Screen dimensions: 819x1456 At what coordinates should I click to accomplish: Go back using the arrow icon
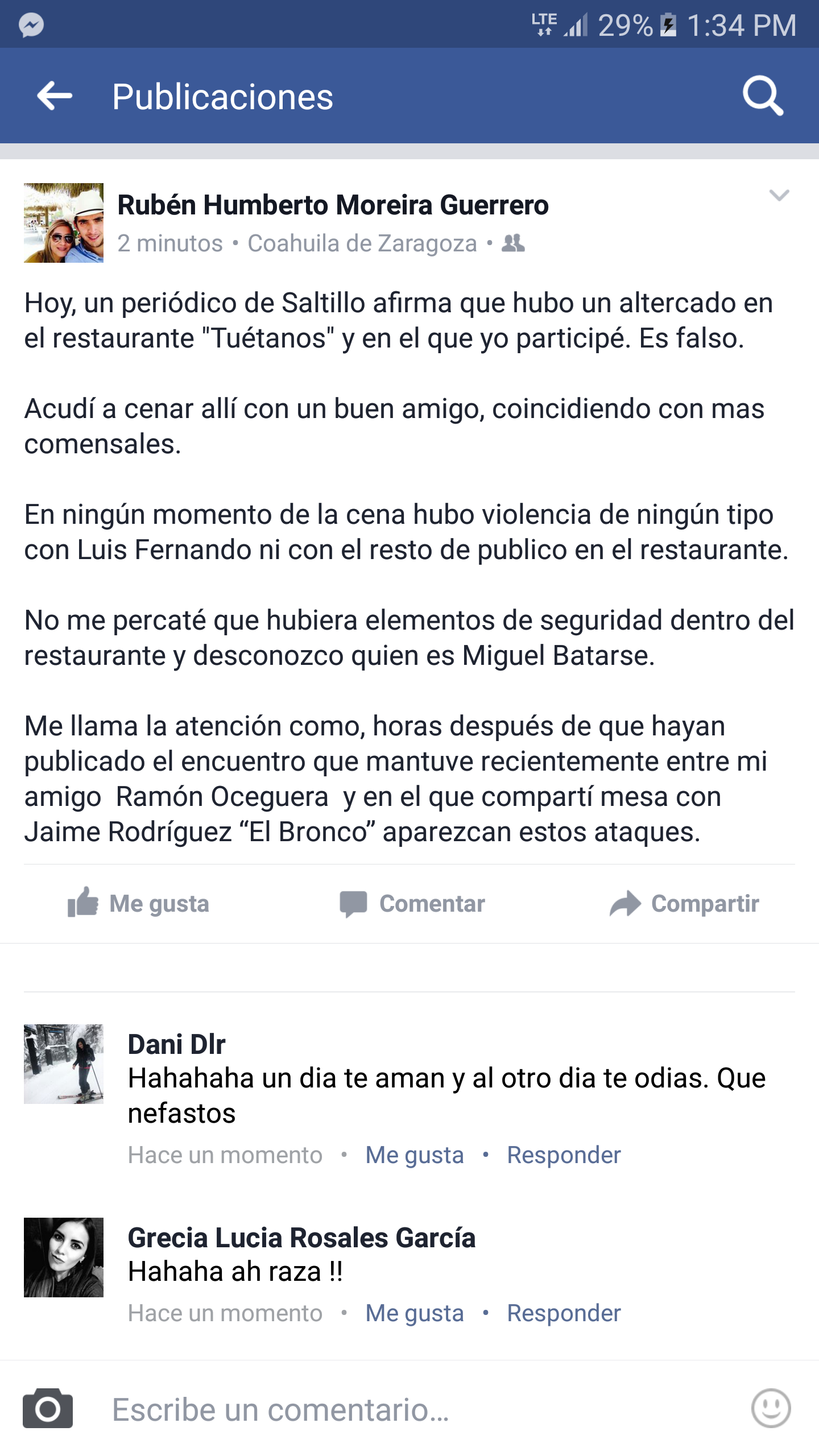pos(55,96)
